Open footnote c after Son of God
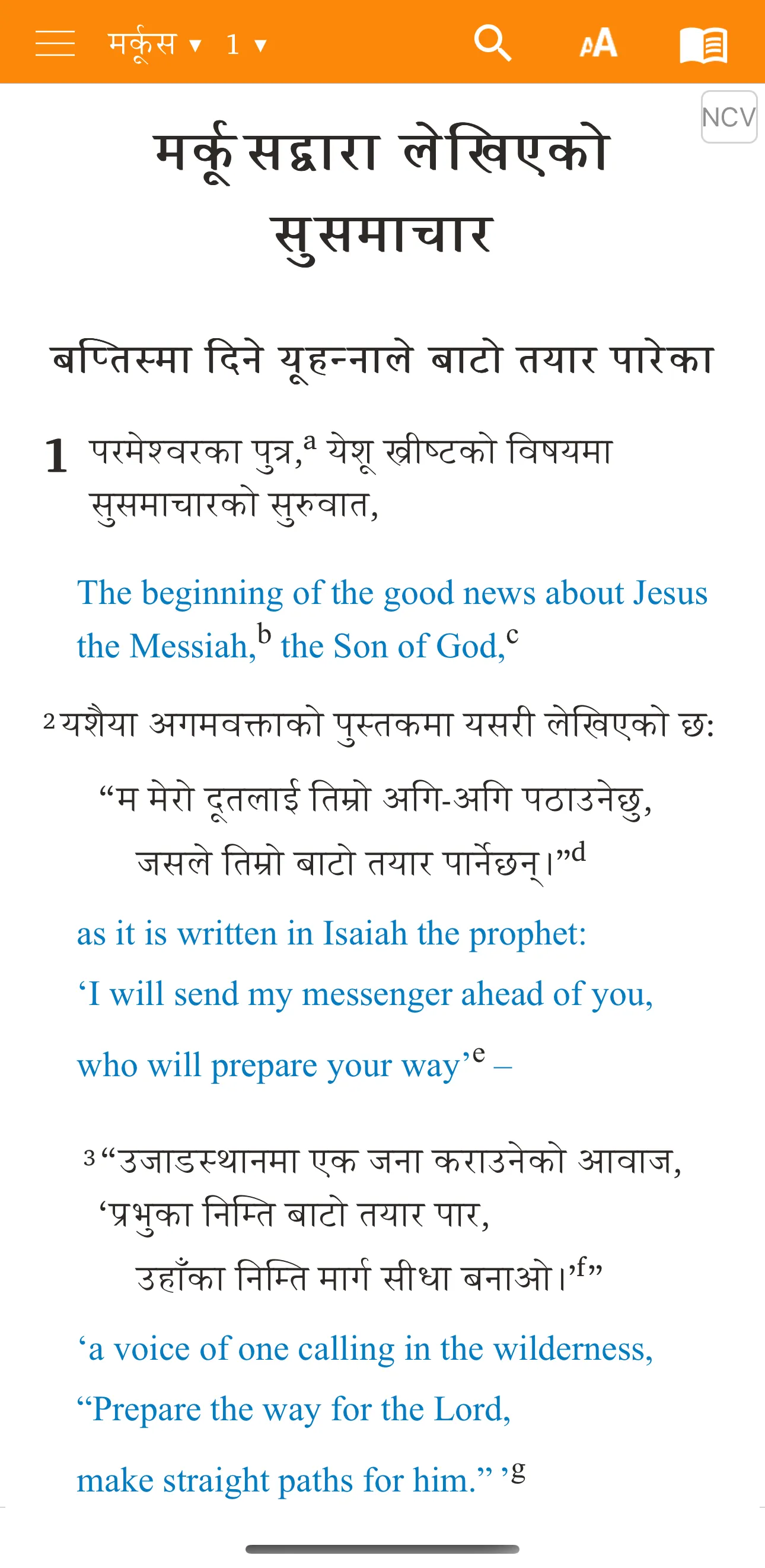The width and height of the screenshot is (765, 1568). (512, 635)
